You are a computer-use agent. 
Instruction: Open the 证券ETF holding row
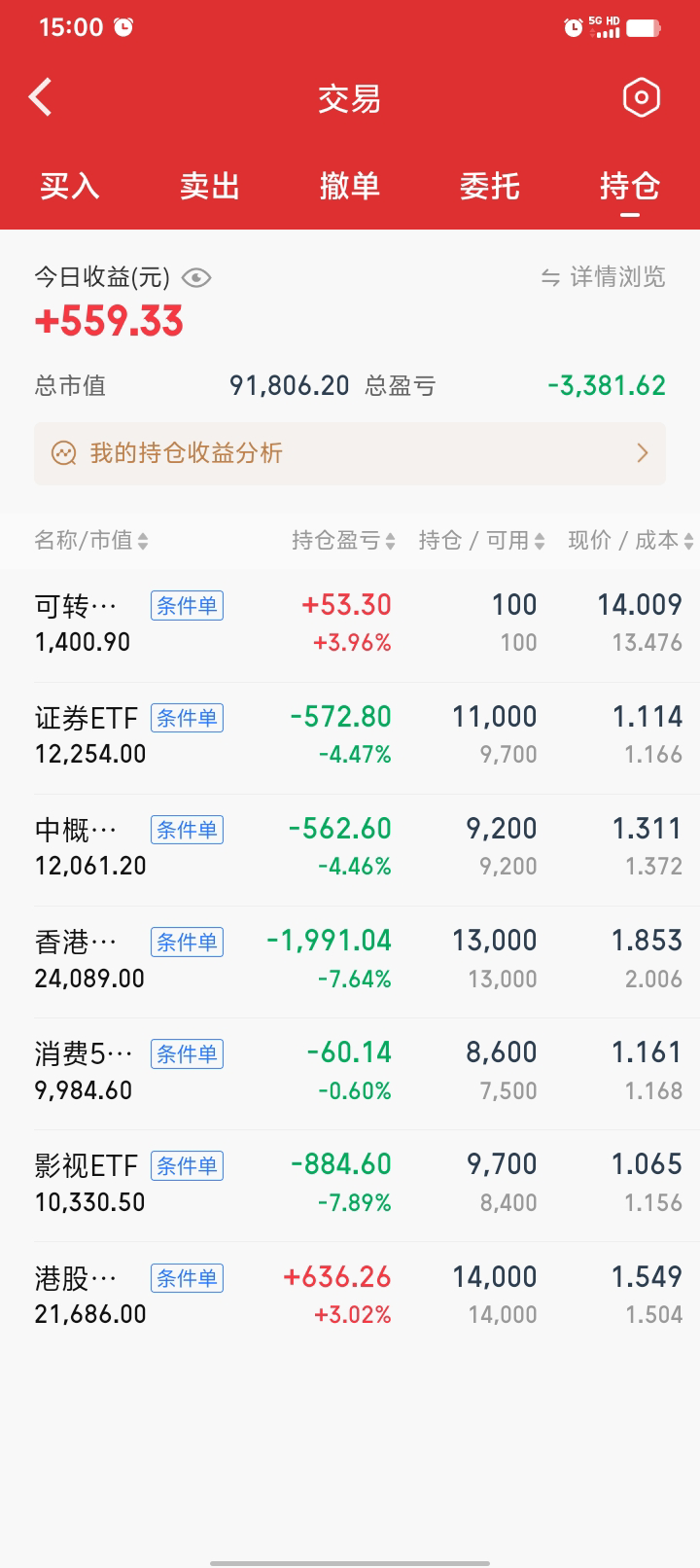pos(350,734)
